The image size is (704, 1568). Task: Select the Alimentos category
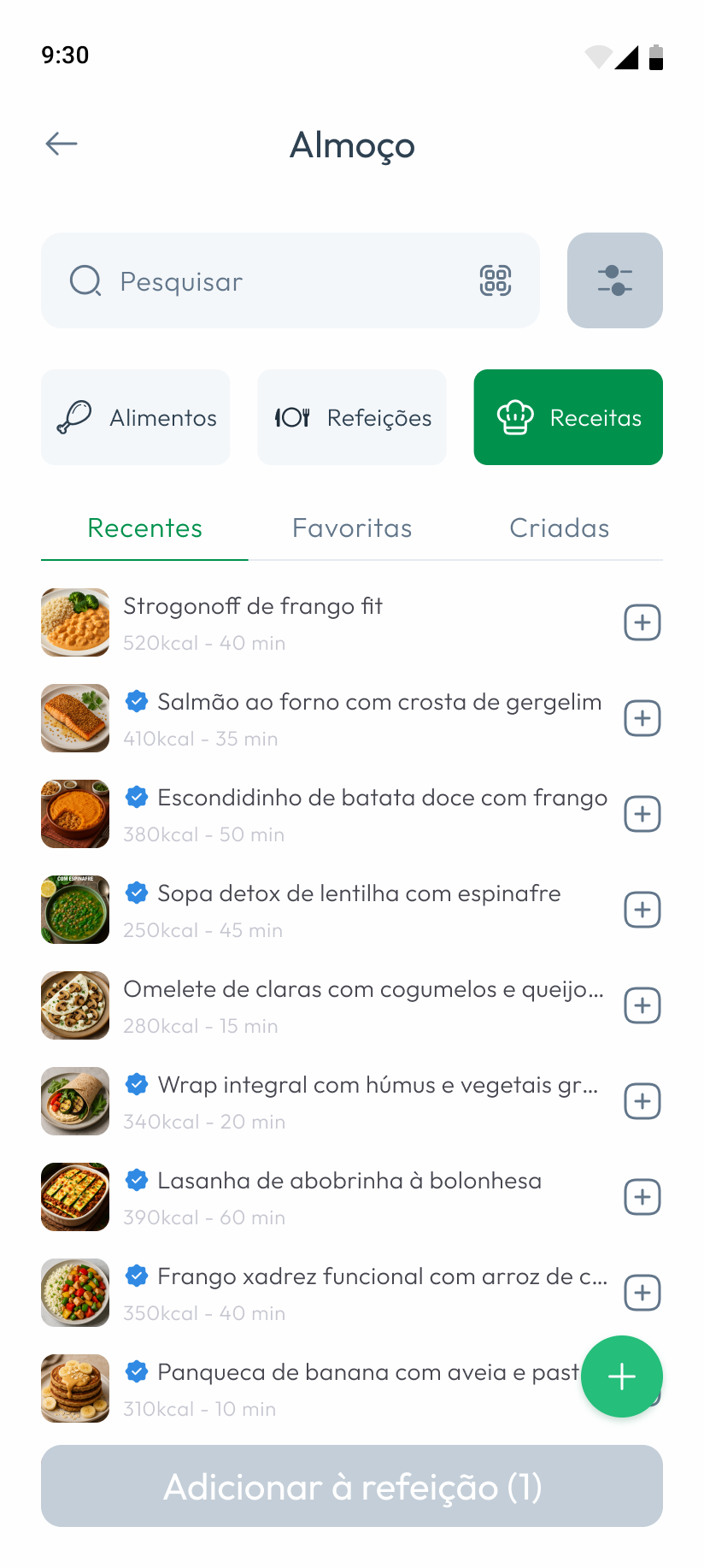(x=136, y=417)
